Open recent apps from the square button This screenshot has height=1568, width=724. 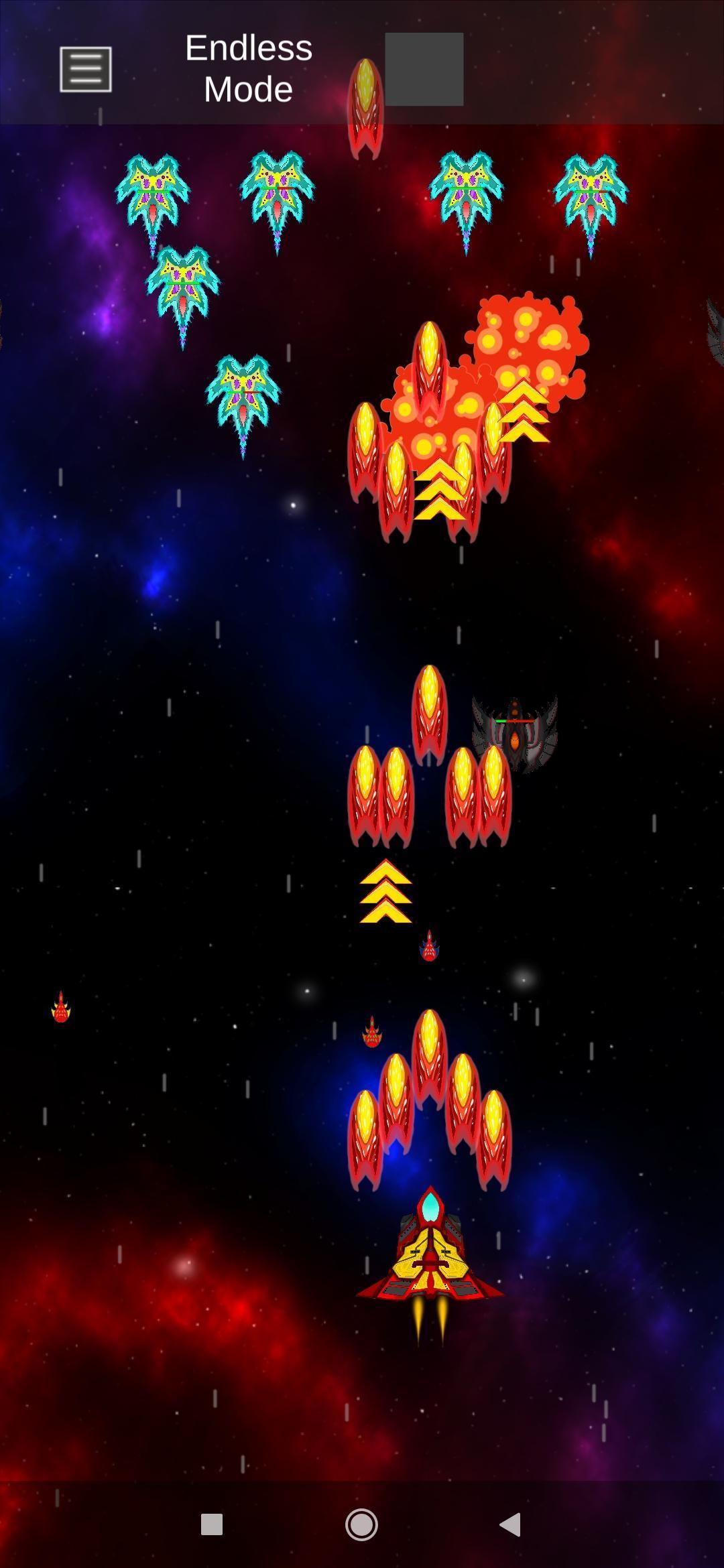(x=212, y=1524)
